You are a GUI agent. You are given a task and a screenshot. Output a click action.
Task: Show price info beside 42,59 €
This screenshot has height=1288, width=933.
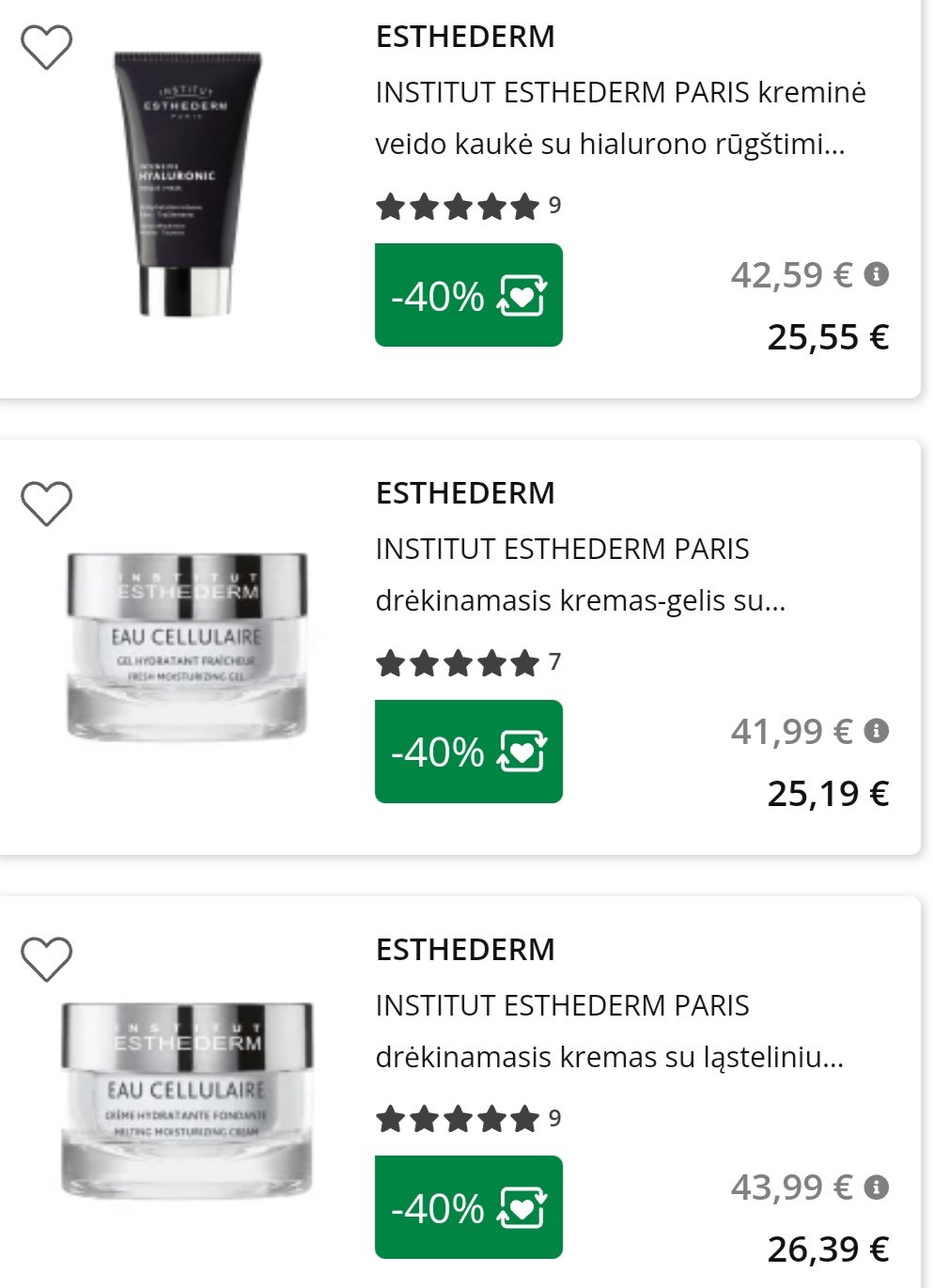(x=876, y=274)
